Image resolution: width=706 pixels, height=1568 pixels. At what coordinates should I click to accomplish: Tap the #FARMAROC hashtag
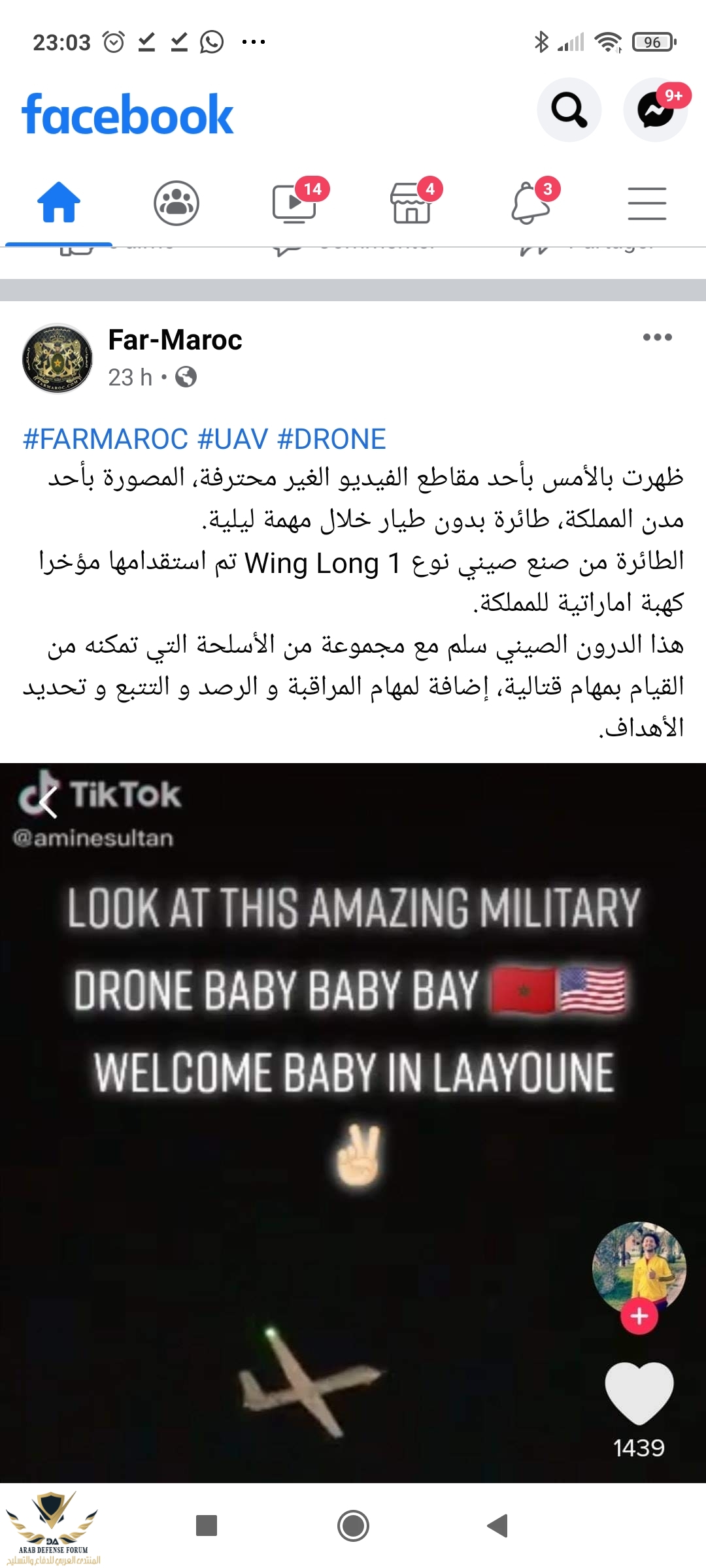click(105, 439)
